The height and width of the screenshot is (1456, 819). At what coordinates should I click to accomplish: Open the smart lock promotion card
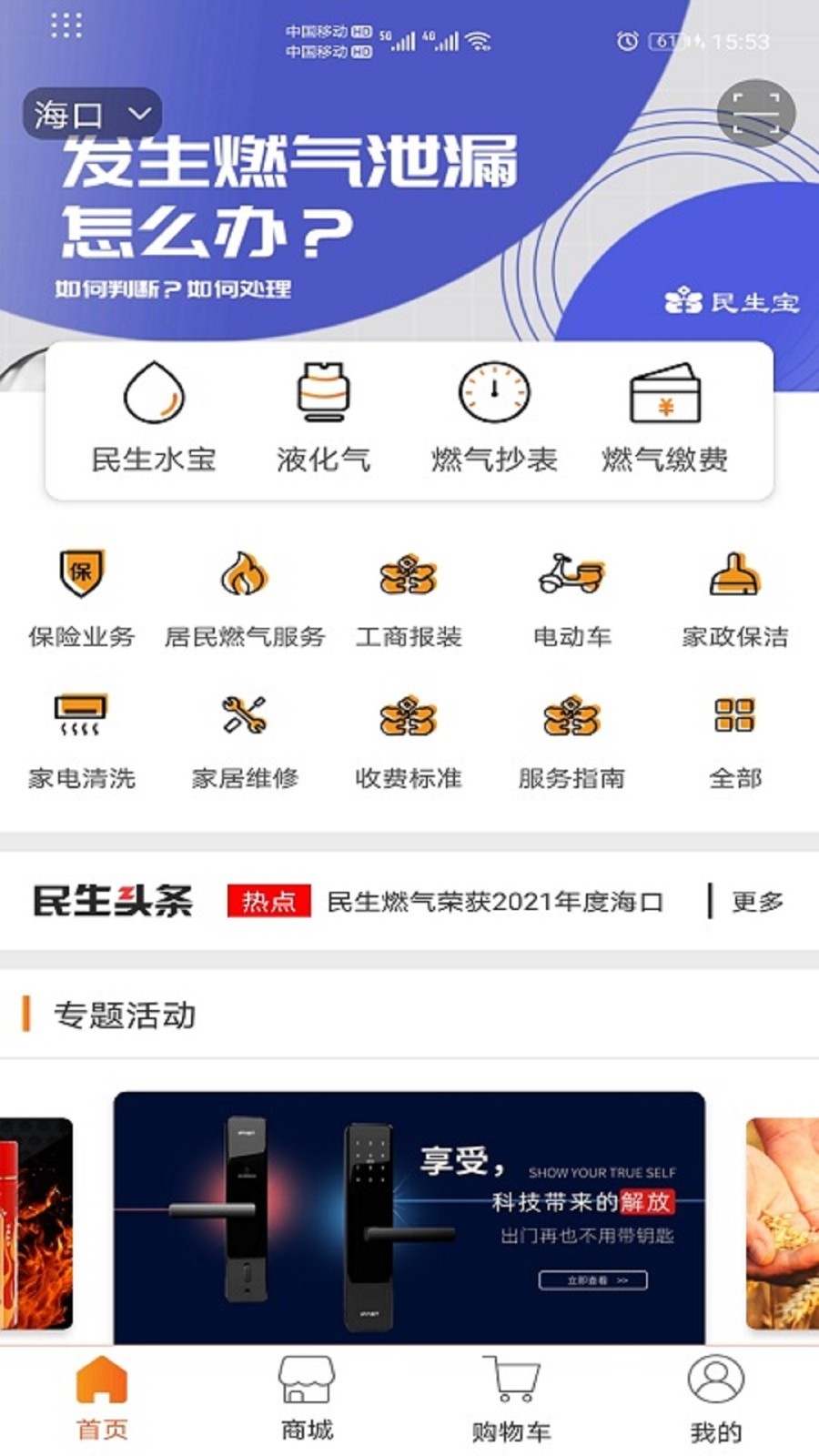tap(409, 1218)
